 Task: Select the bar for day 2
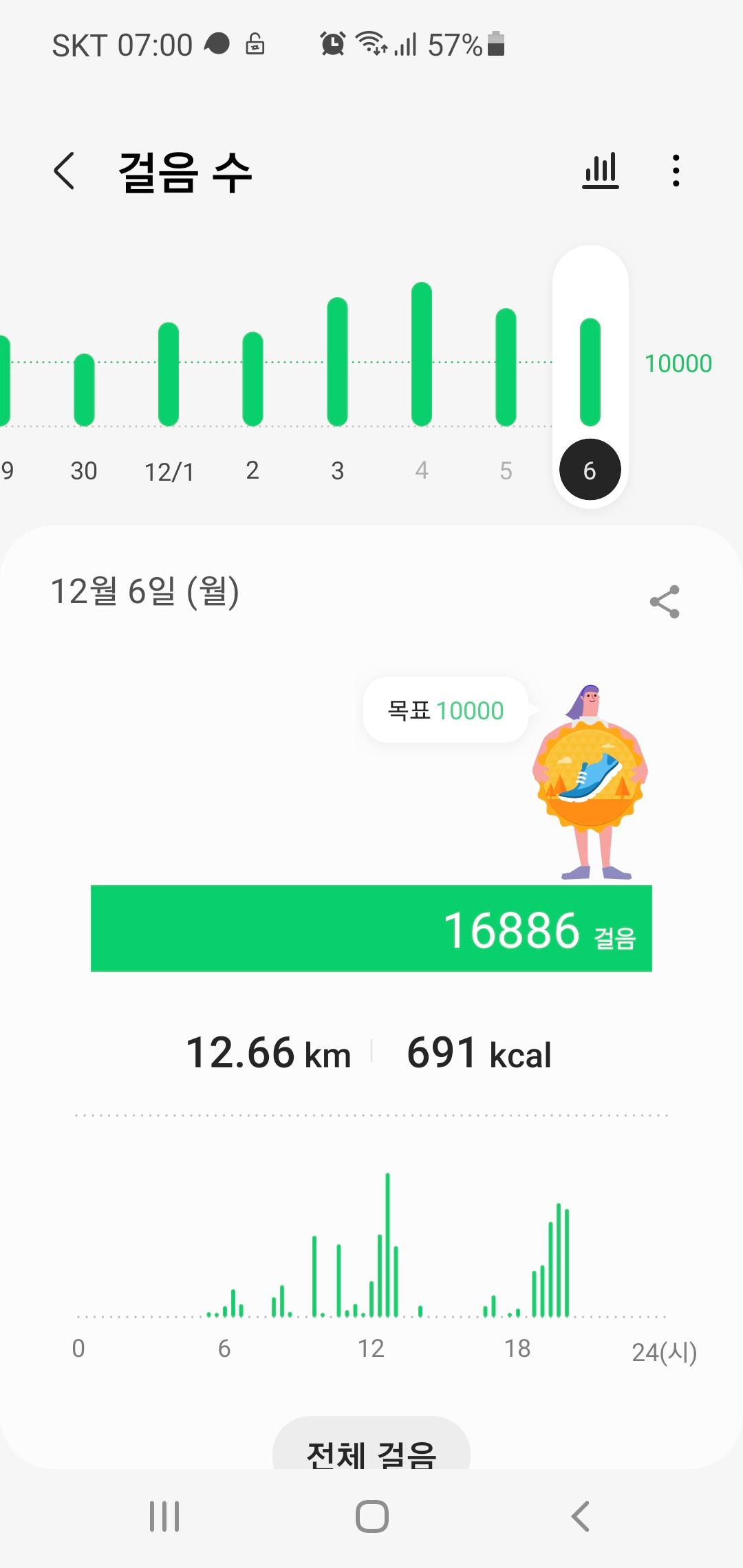tap(252, 378)
